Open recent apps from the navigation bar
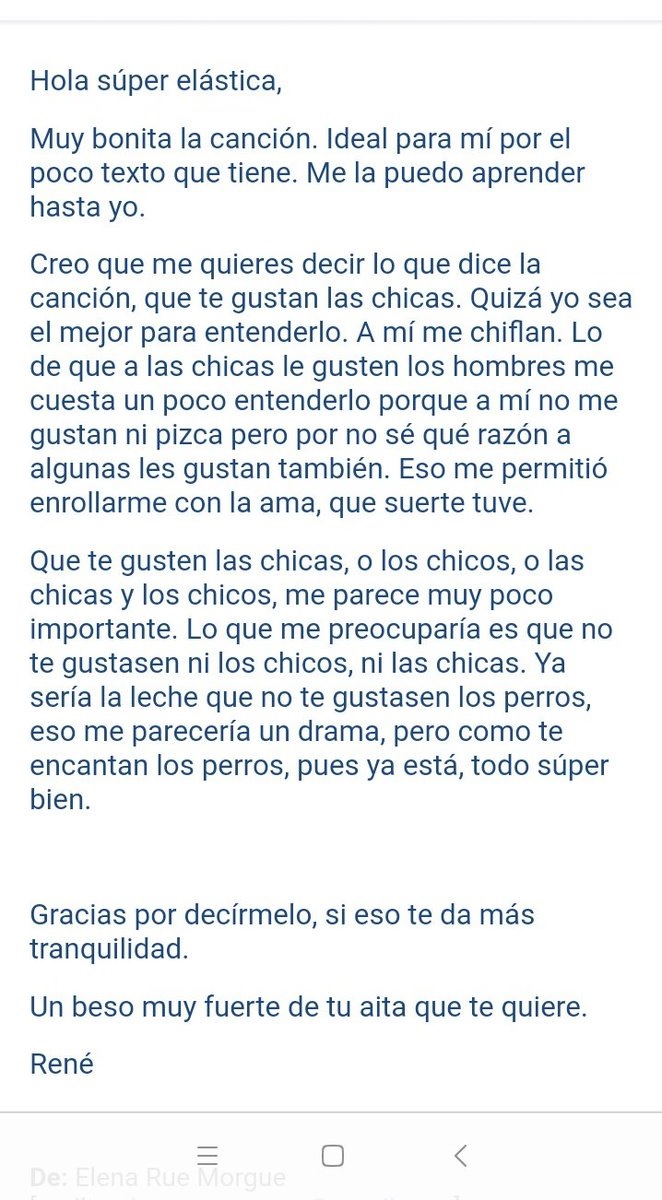Viewport: 662px width, 1200px height. (x=207, y=1156)
